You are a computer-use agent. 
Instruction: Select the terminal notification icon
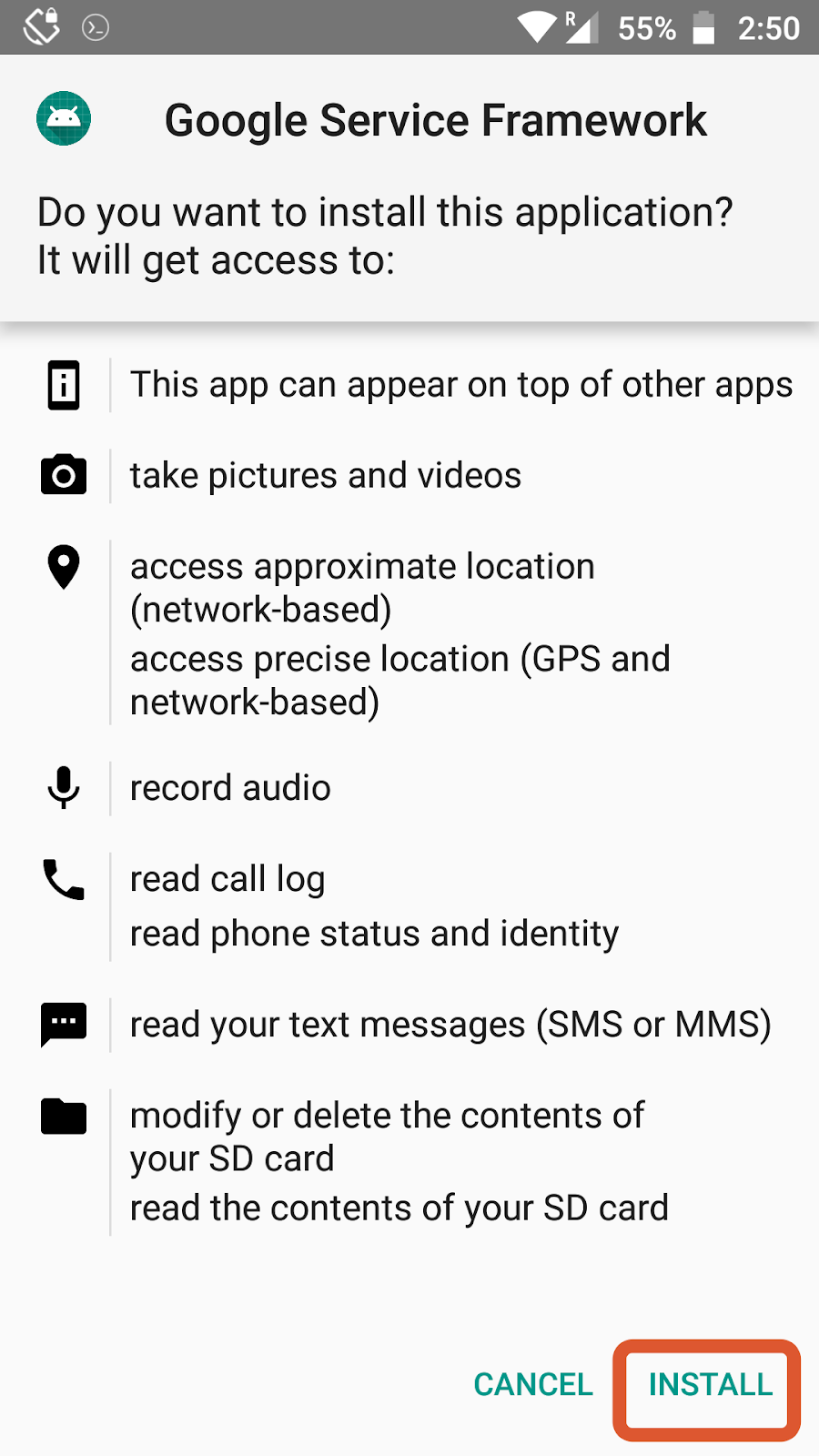click(x=94, y=26)
